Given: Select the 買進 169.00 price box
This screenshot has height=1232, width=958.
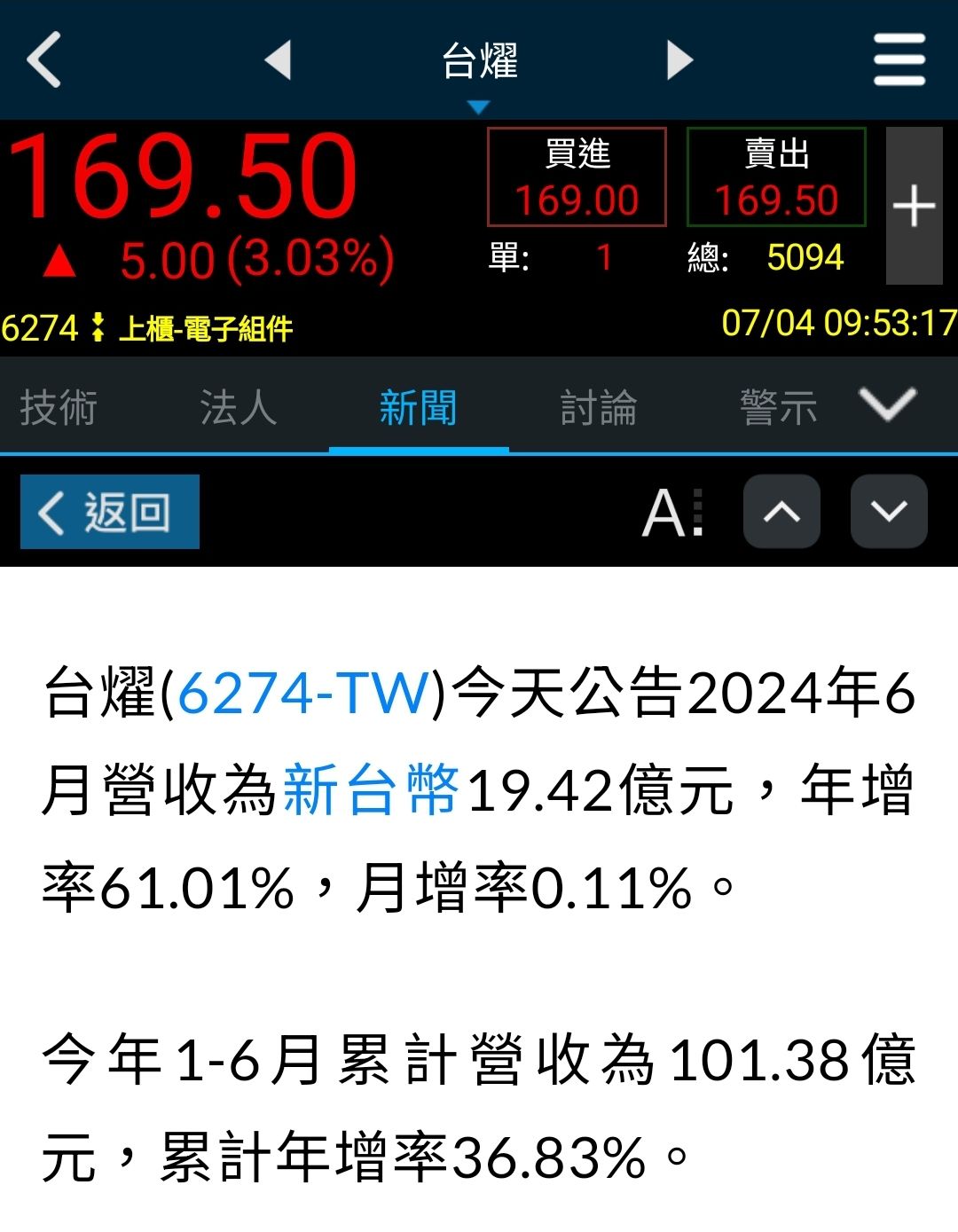Looking at the screenshot, I should click(x=577, y=176).
